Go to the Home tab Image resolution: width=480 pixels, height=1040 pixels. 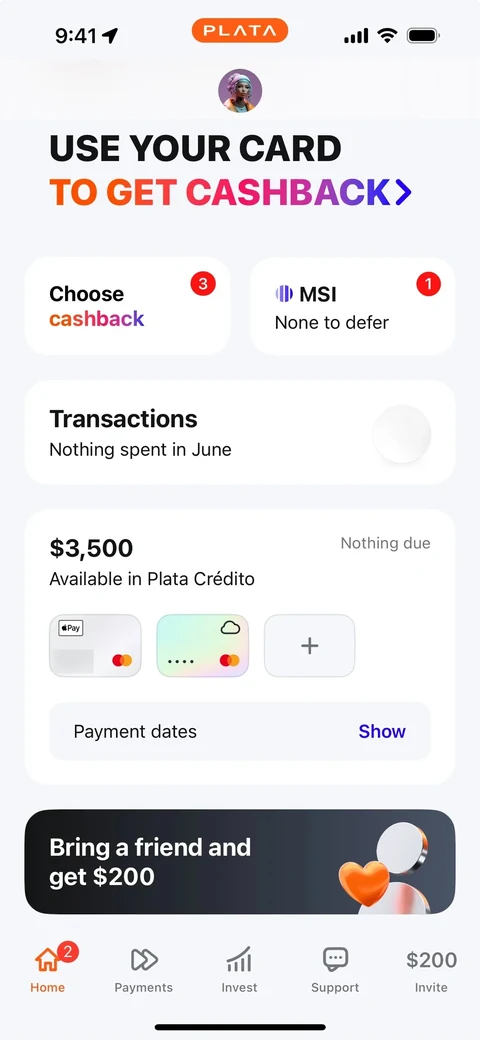(x=48, y=969)
